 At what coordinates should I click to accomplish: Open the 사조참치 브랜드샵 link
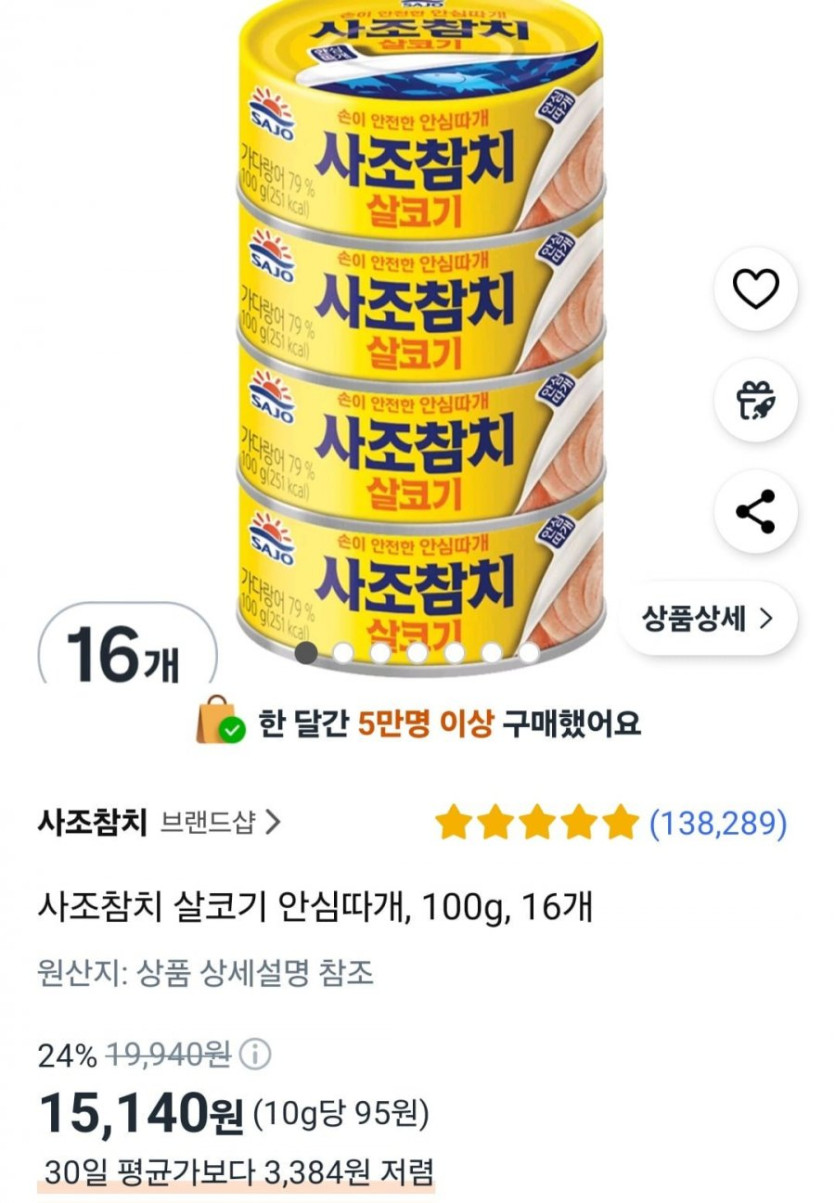tap(160, 823)
